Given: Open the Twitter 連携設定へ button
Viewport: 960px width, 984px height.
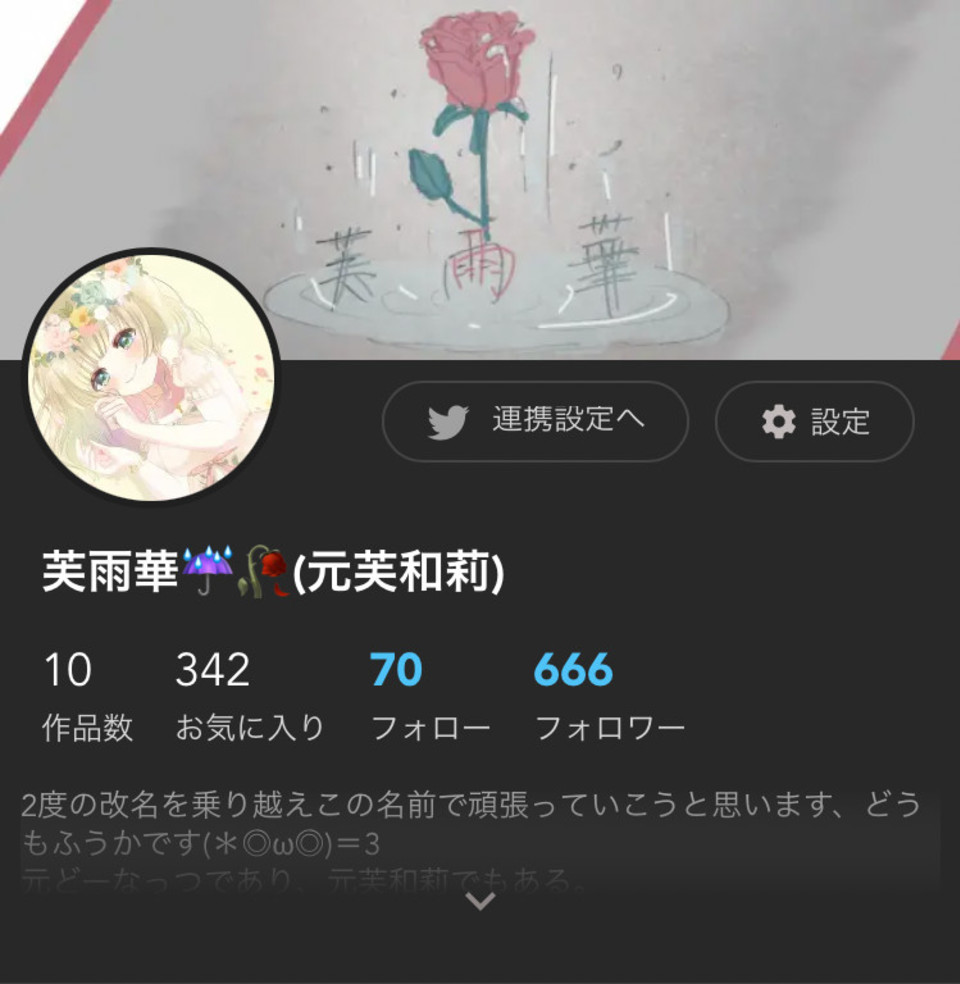Looking at the screenshot, I should (x=535, y=421).
